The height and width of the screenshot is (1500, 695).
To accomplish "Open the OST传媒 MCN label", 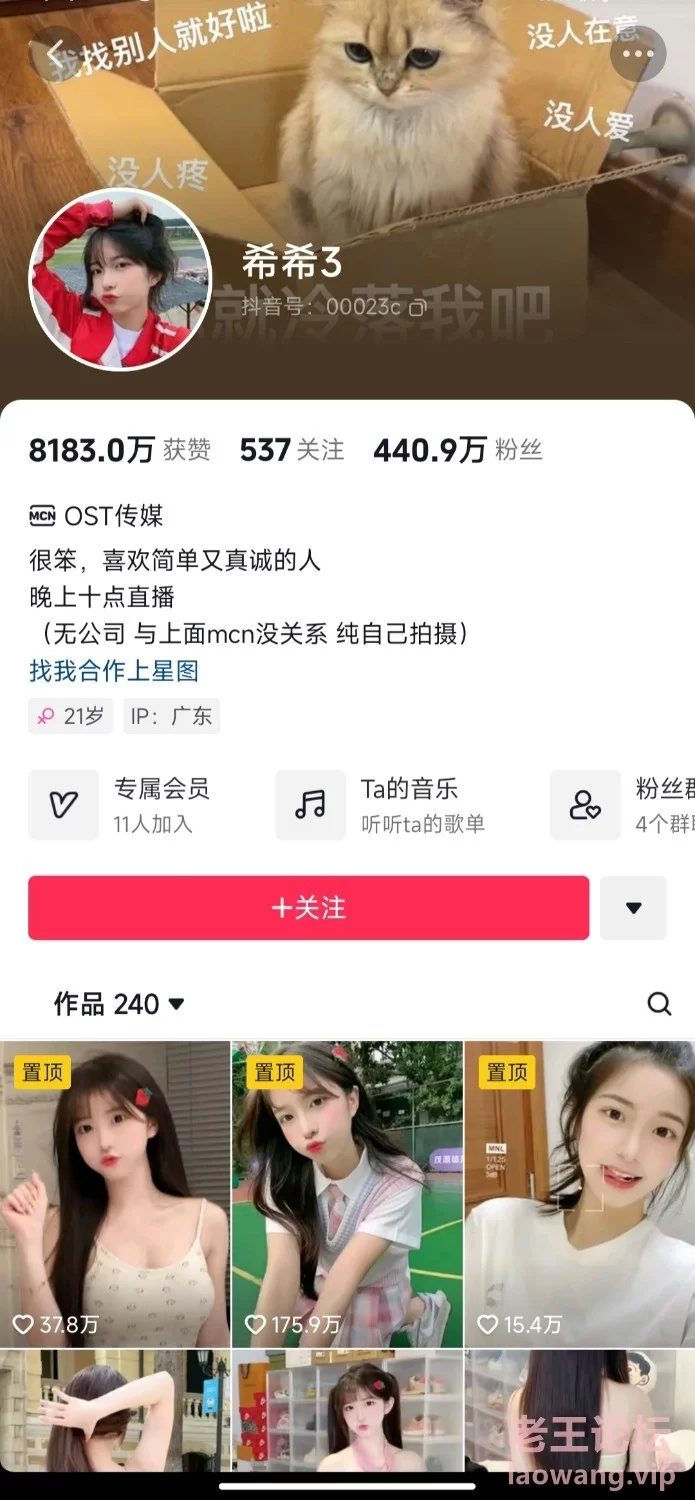I will 97,516.
